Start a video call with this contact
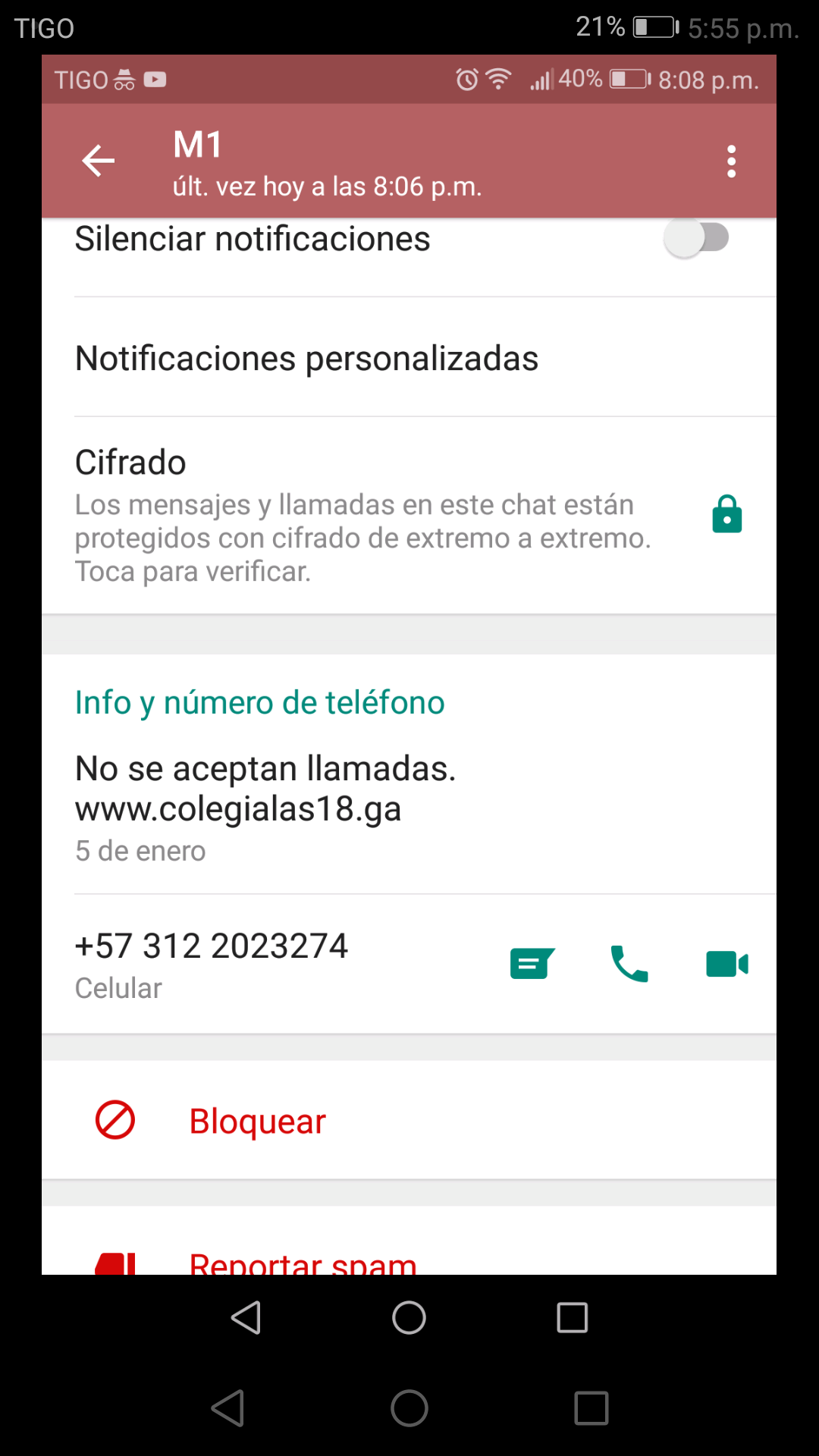This screenshot has height=1456, width=819. click(726, 964)
